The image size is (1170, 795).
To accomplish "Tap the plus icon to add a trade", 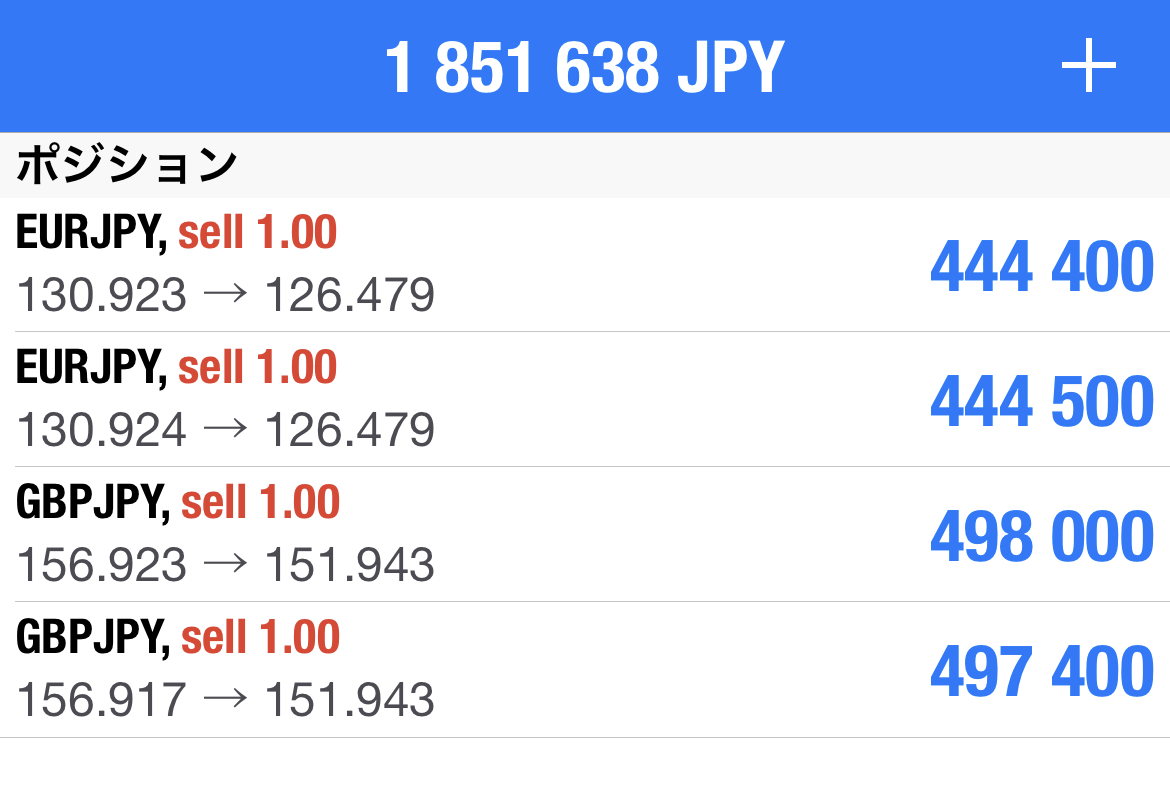I will [1088, 68].
